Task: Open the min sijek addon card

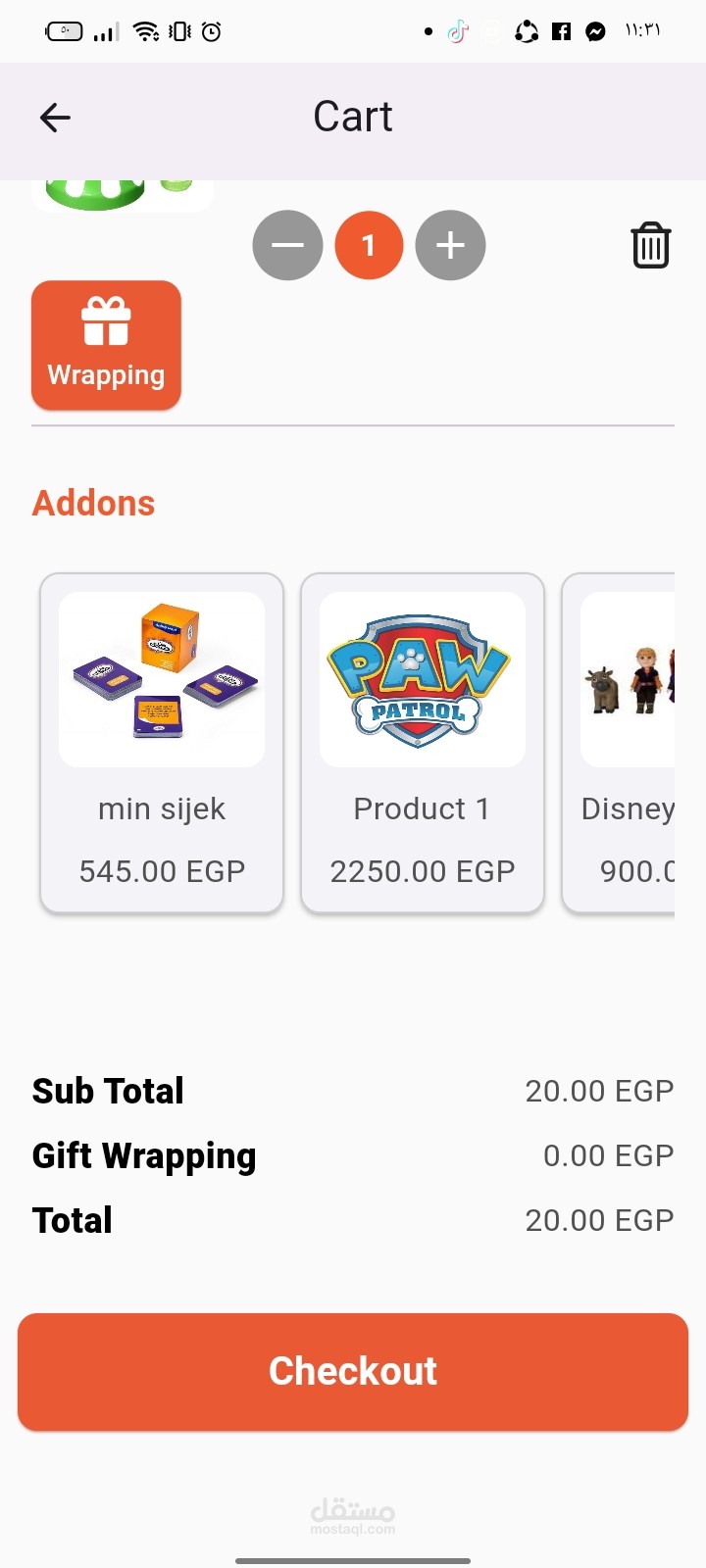Action: (162, 743)
